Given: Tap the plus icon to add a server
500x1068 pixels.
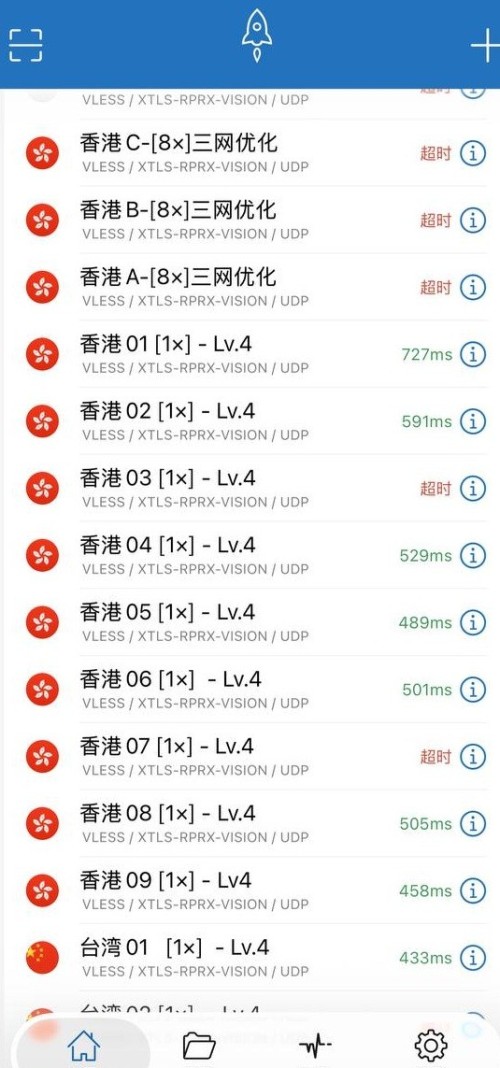Looking at the screenshot, I should click(x=486, y=46).
